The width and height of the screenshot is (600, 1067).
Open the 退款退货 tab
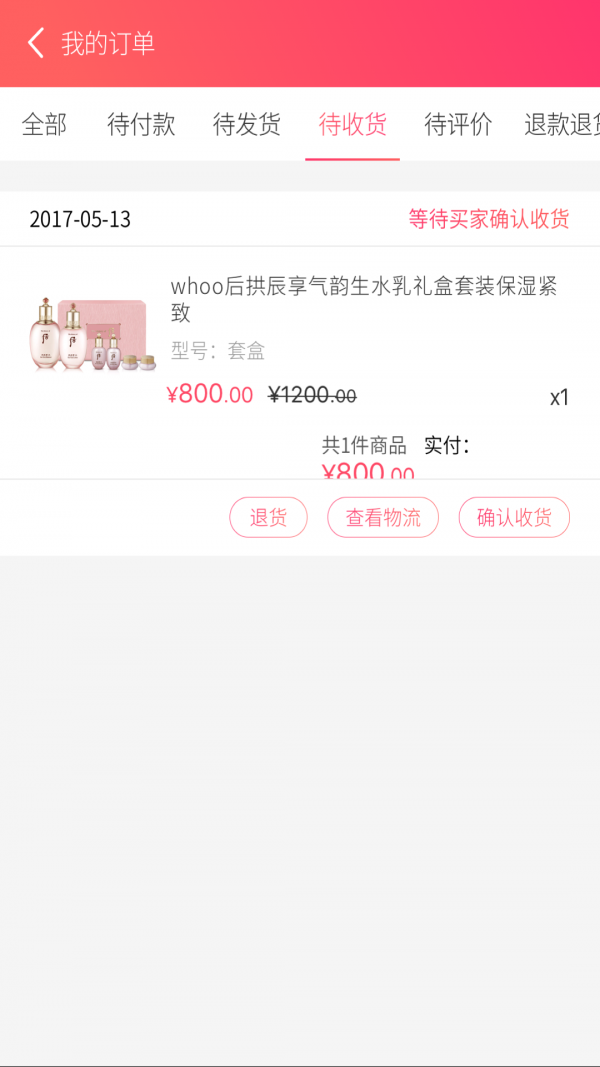coord(562,125)
